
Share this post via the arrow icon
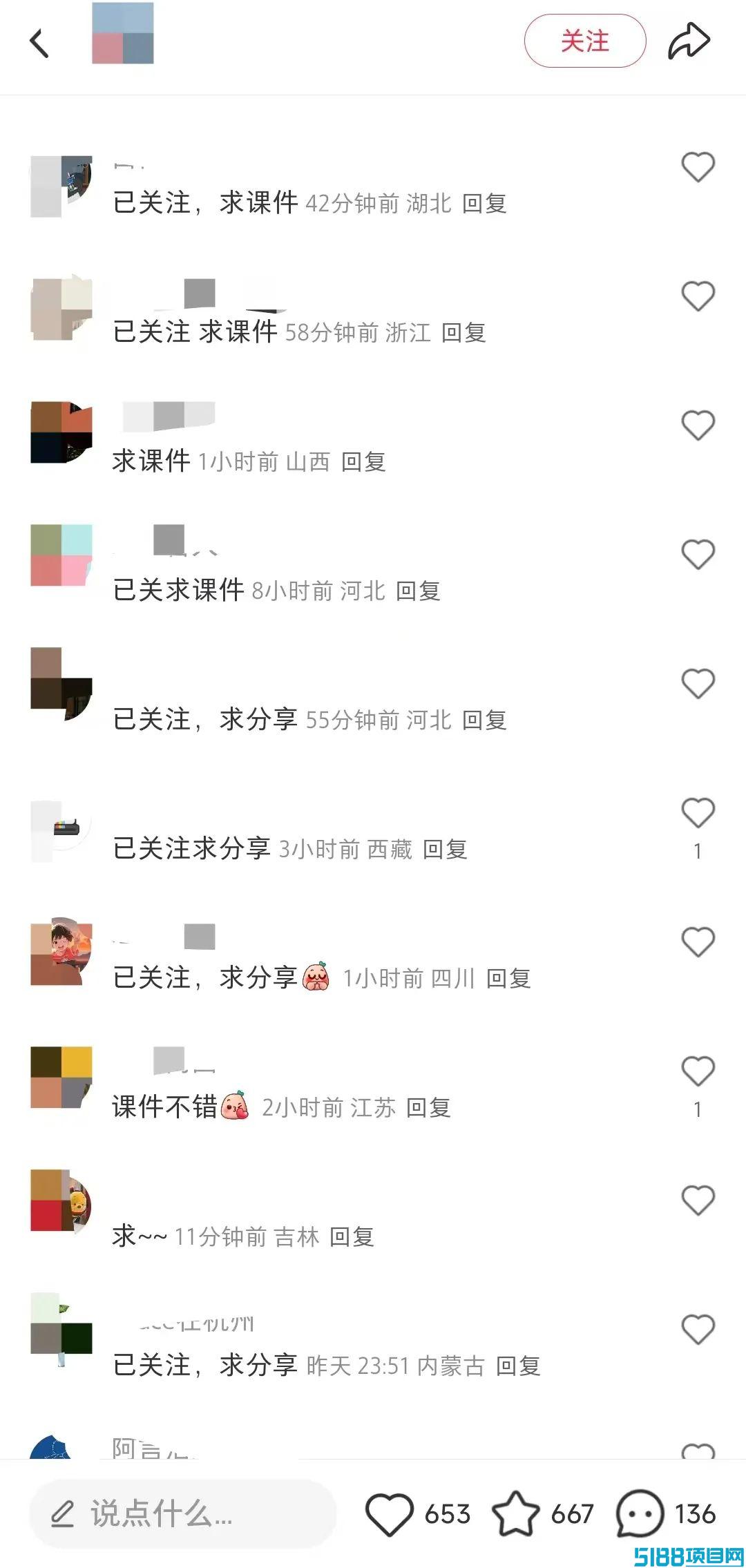point(689,41)
